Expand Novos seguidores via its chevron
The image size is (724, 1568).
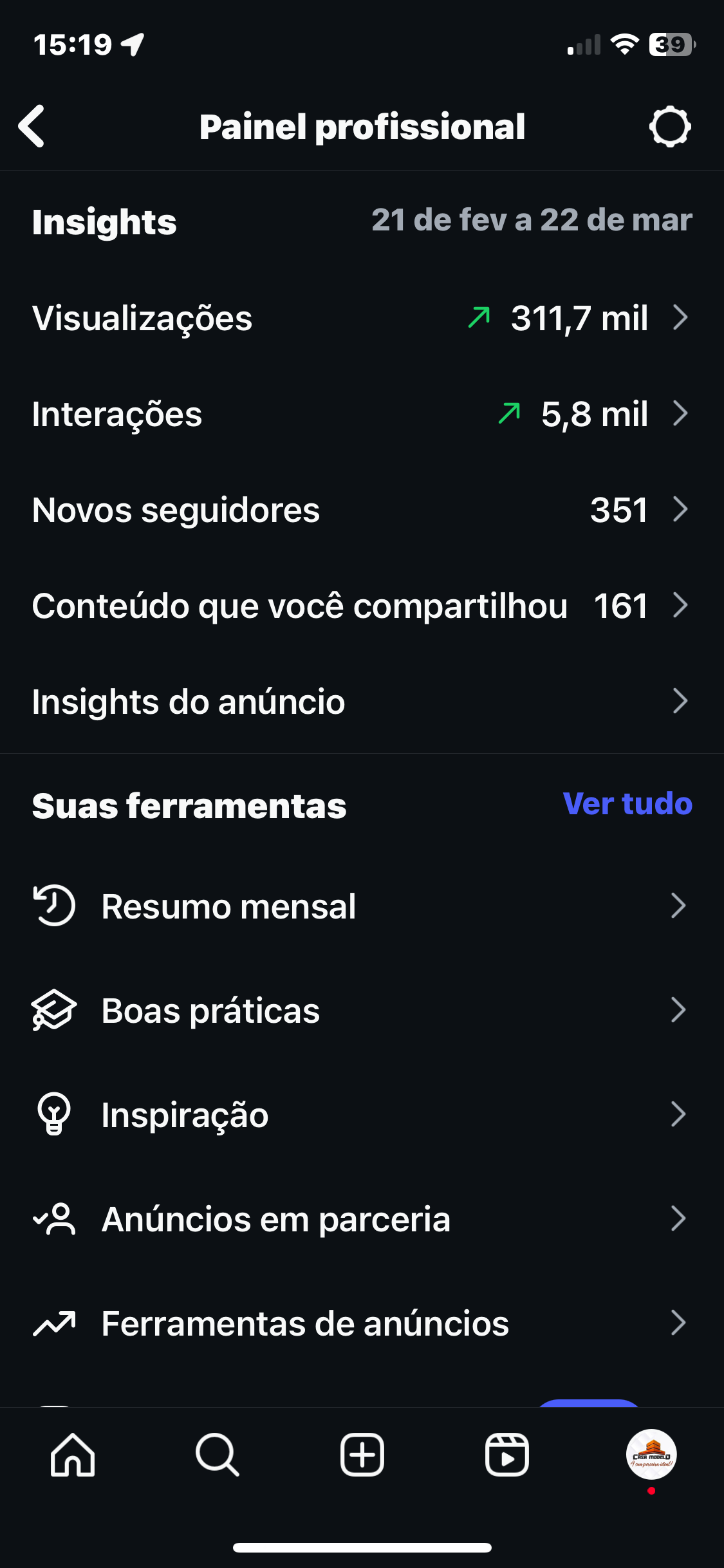point(680,510)
